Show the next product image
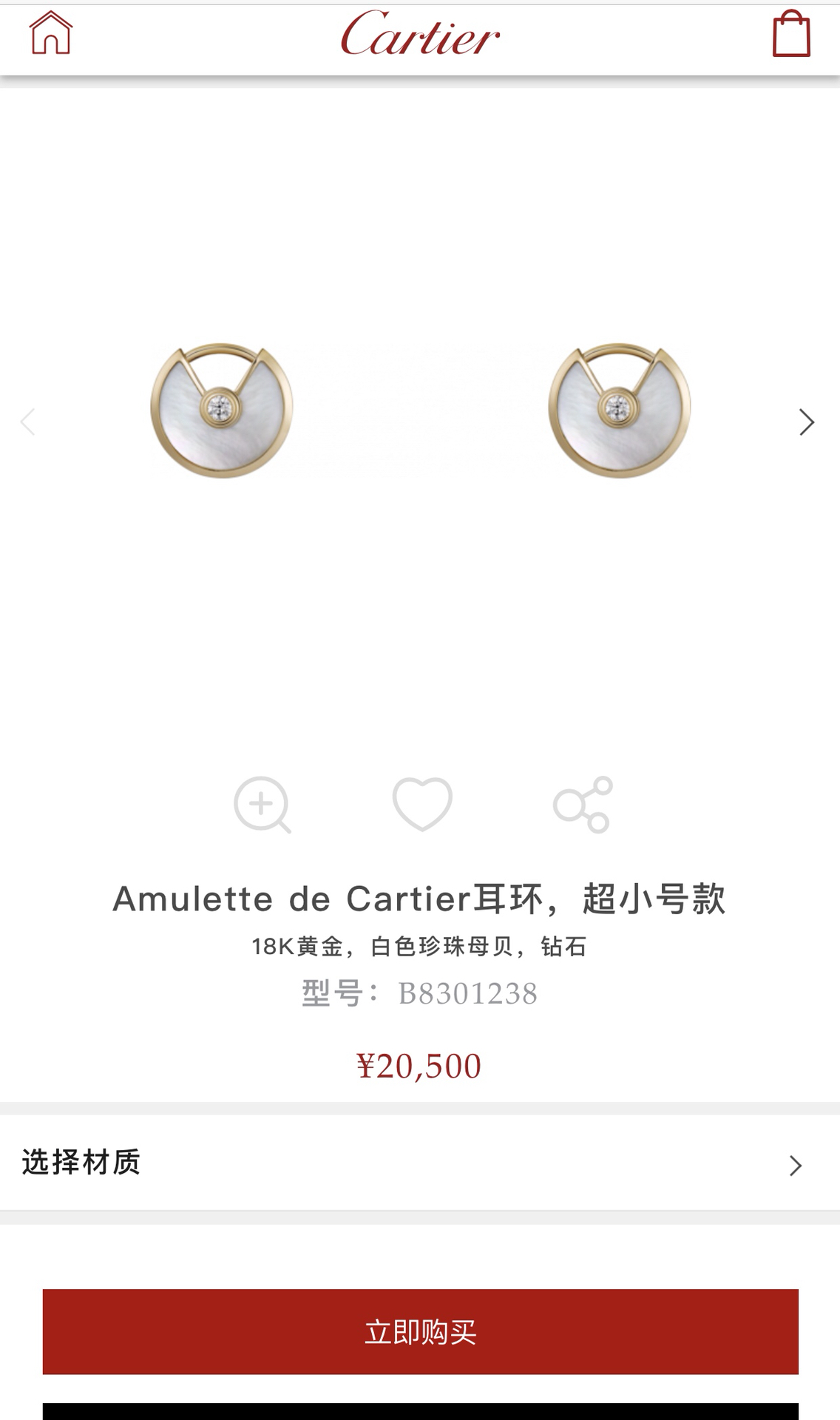Screen dimensions: 840x1420 [x=806, y=422]
